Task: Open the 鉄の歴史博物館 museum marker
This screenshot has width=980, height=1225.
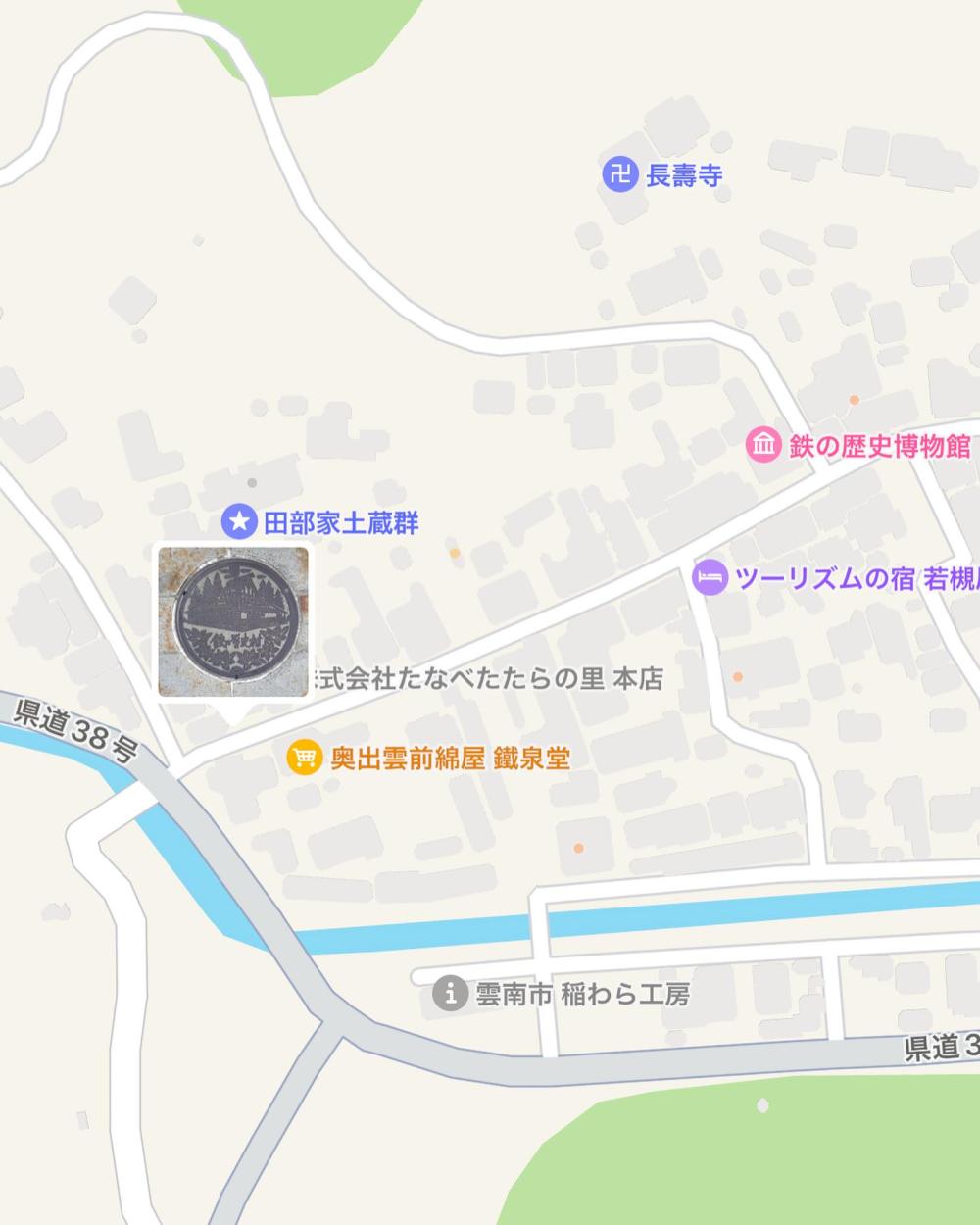Action: point(763,446)
